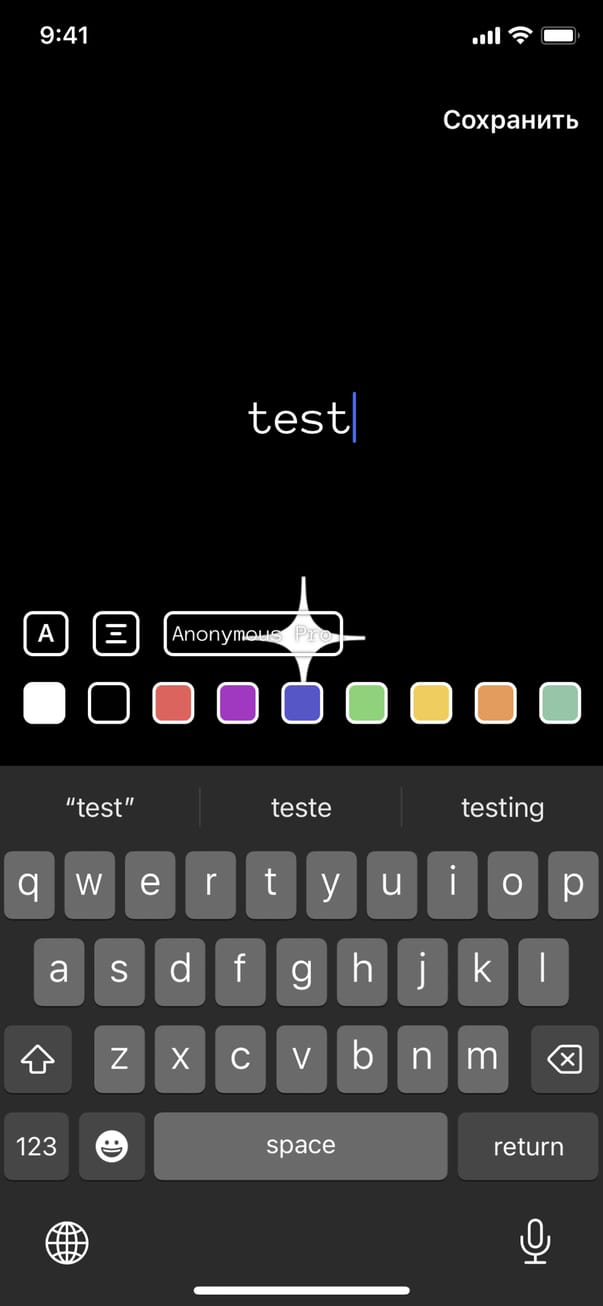Choose the black color swatch
Viewport: 603px width, 1306px height.
click(109, 702)
